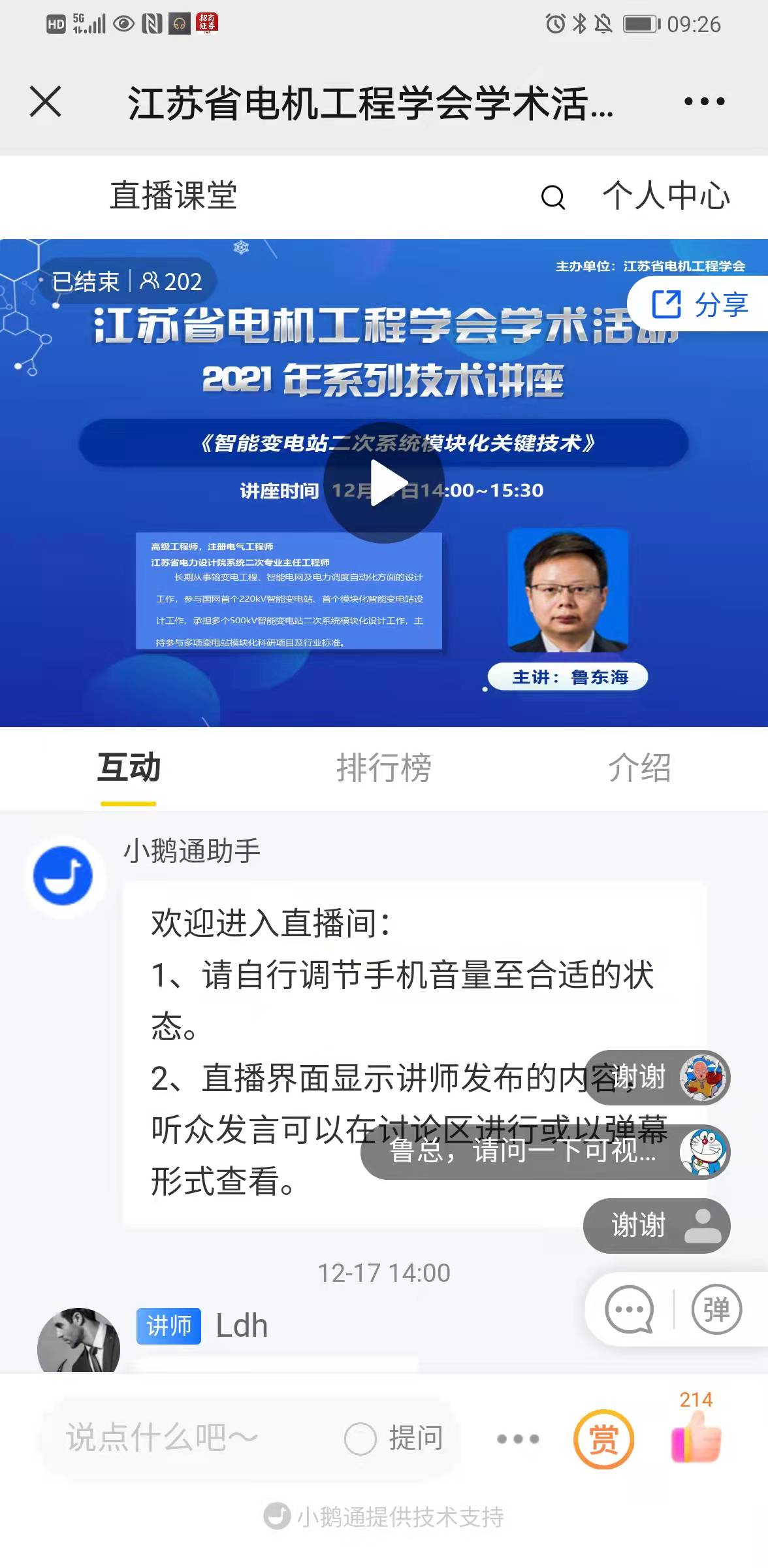Screen dimensions: 768x1568
Task: Close the live broadcast page
Action: [x=46, y=101]
